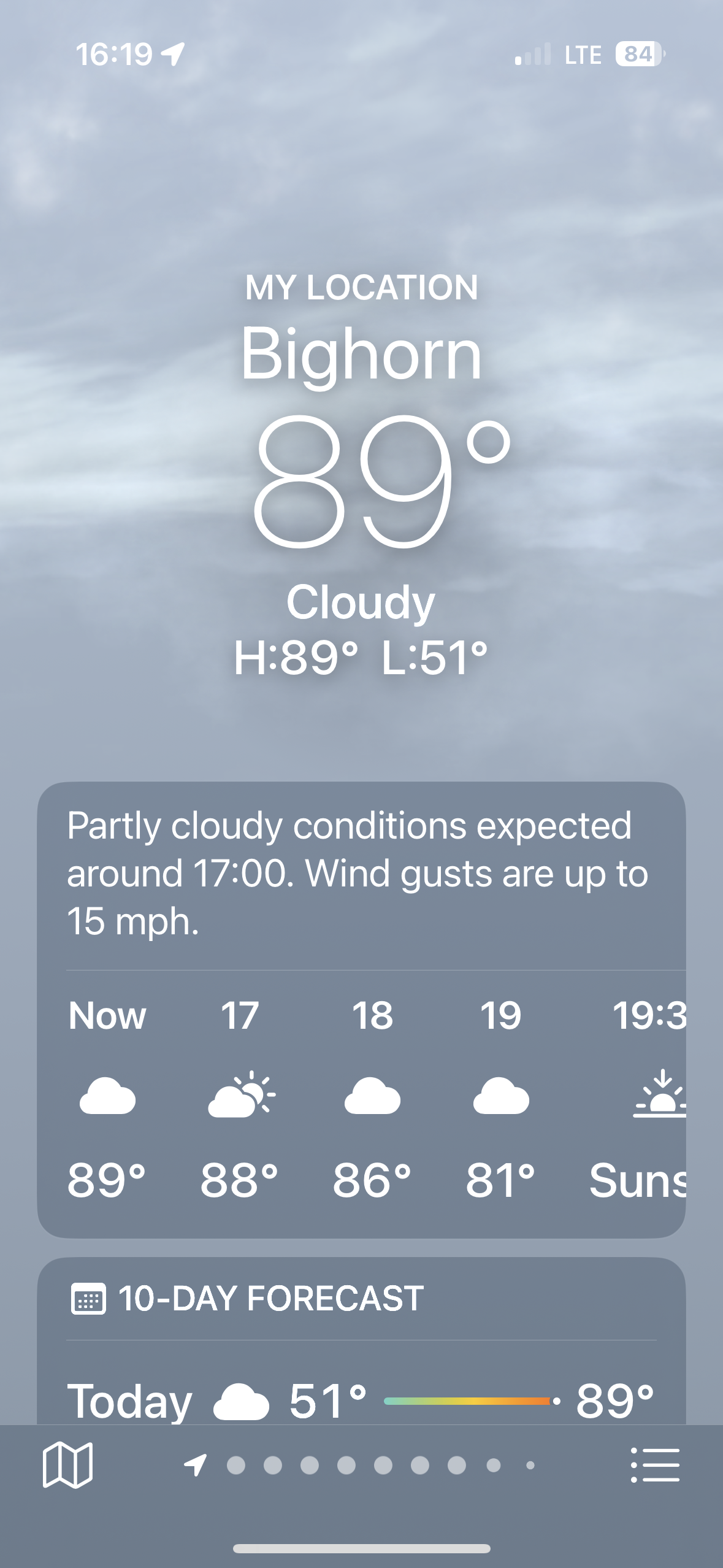Open the weather map
723x1568 pixels.
click(67, 1465)
